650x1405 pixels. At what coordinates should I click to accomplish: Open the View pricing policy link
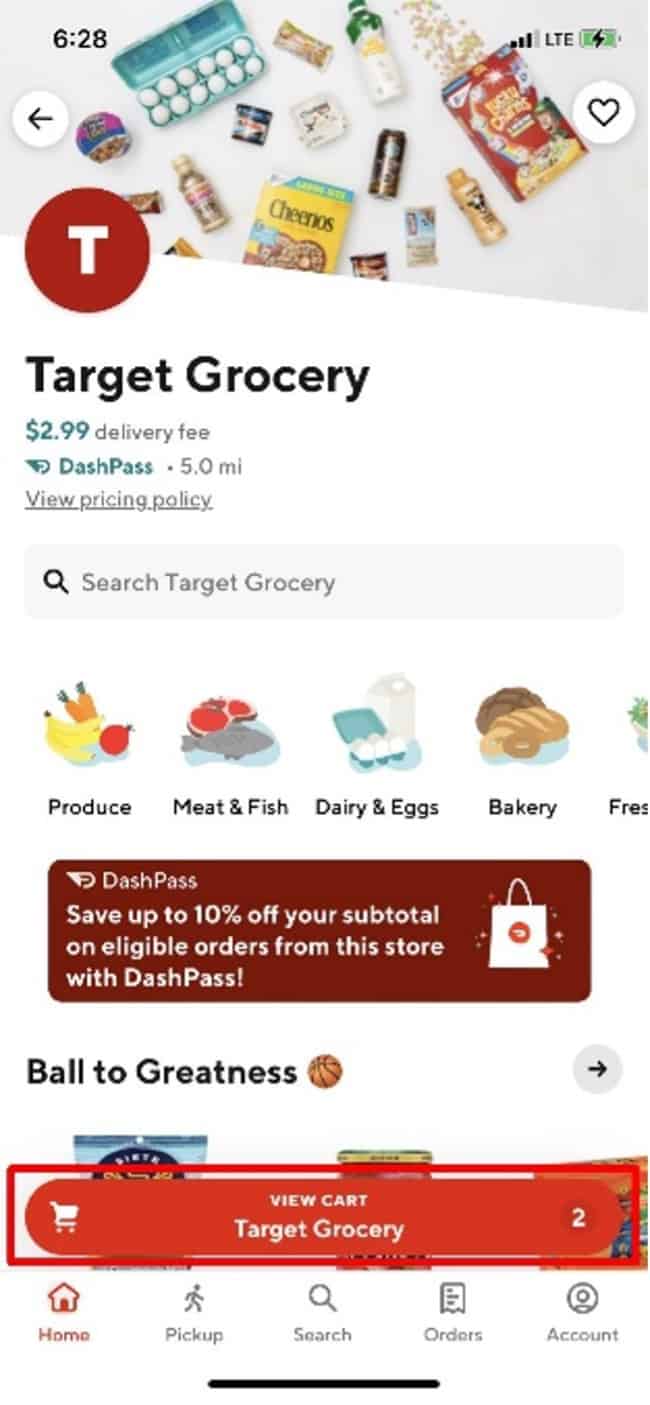coord(118,499)
